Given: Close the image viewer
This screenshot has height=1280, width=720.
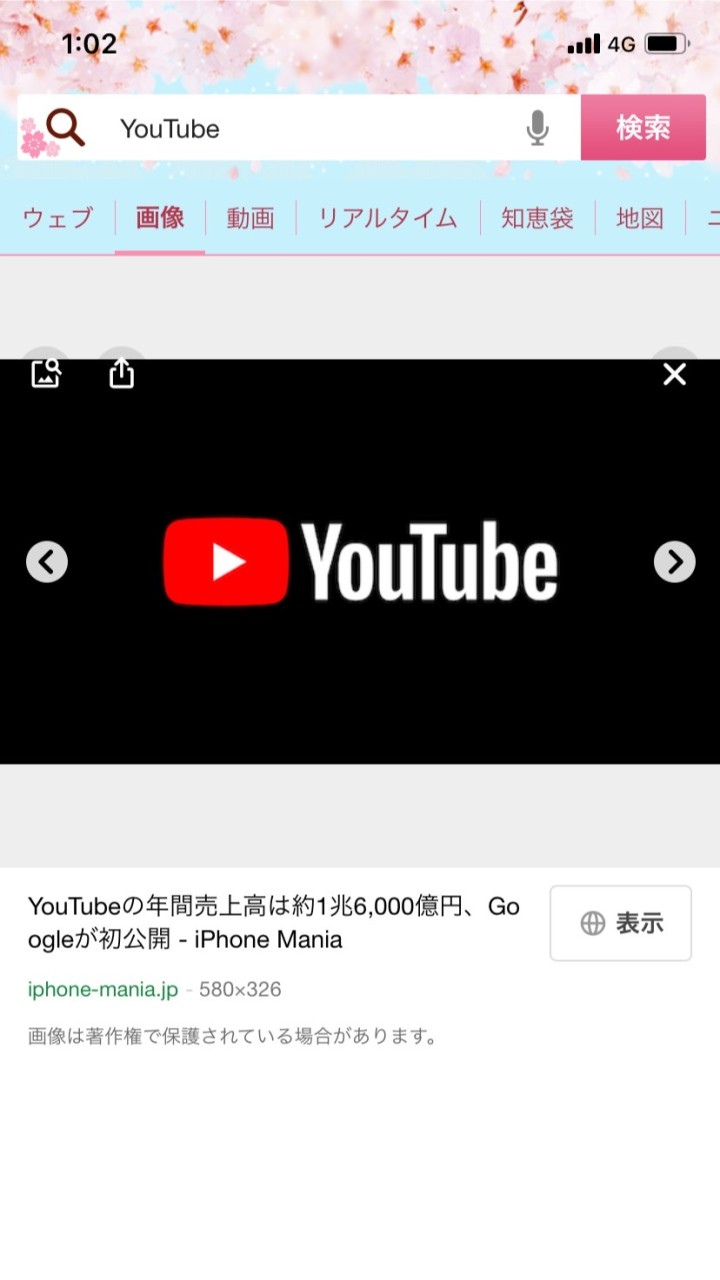Looking at the screenshot, I should [675, 374].
